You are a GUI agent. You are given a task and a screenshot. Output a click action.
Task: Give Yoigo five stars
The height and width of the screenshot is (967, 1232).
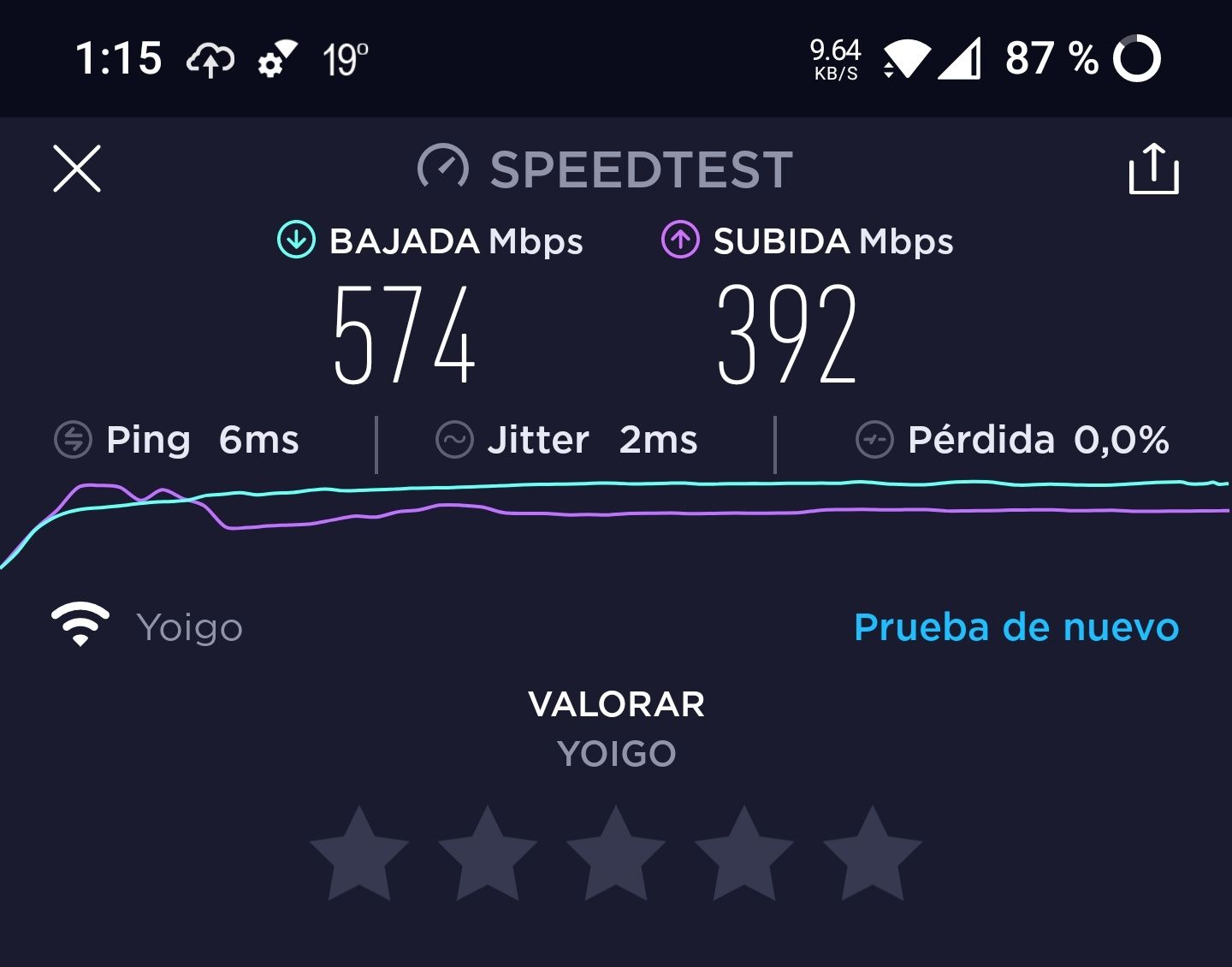click(872, 855)
